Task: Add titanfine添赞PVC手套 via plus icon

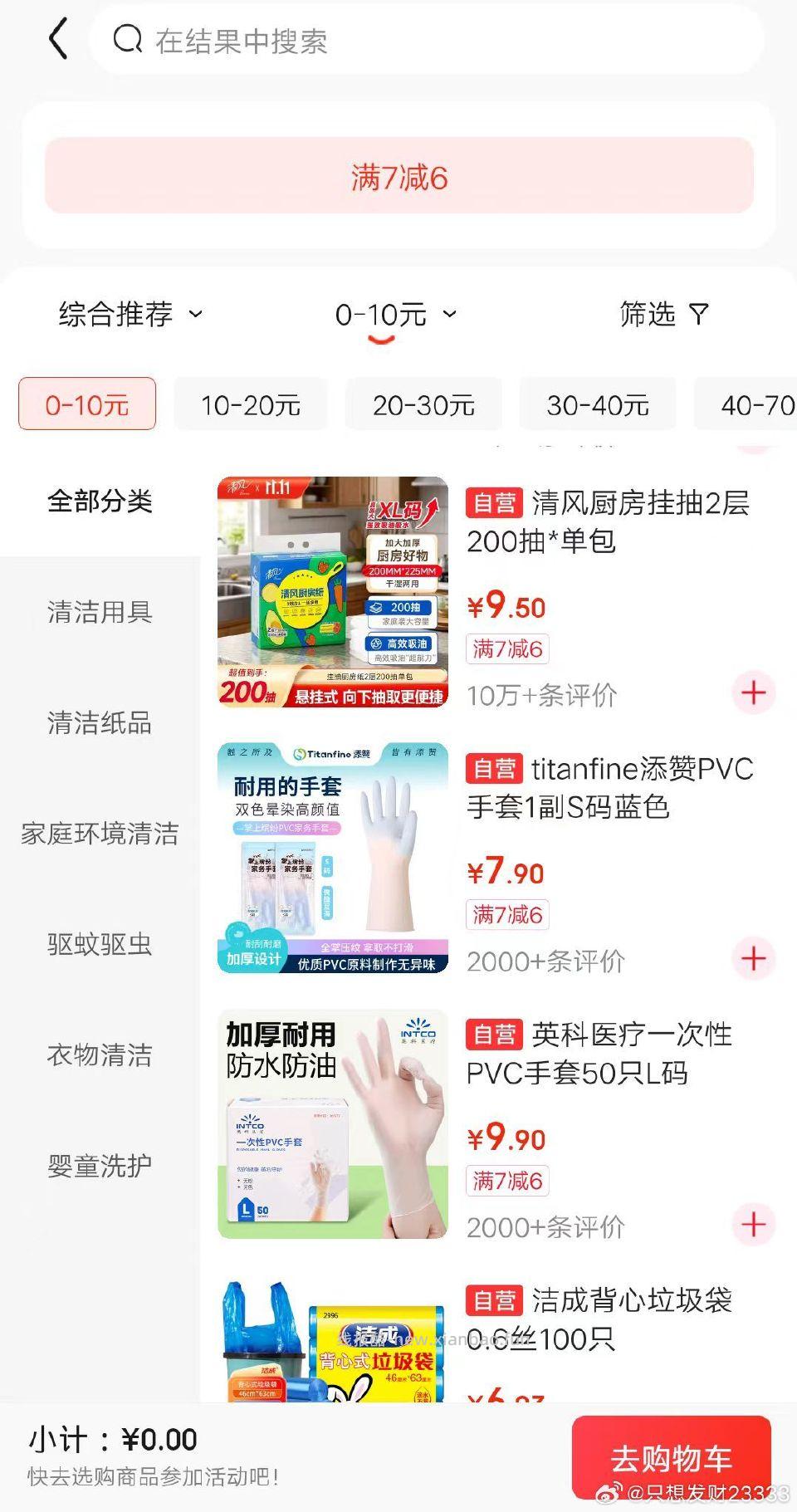Action: click(754, 957)
